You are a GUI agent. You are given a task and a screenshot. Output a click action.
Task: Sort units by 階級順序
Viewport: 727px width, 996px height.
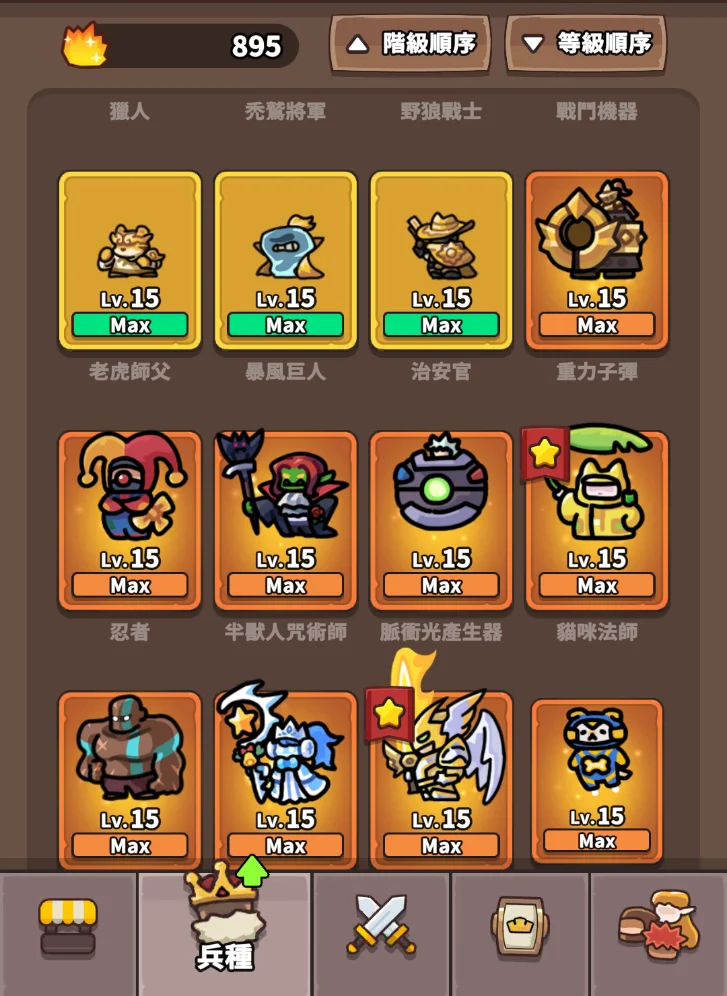[410, 44]
